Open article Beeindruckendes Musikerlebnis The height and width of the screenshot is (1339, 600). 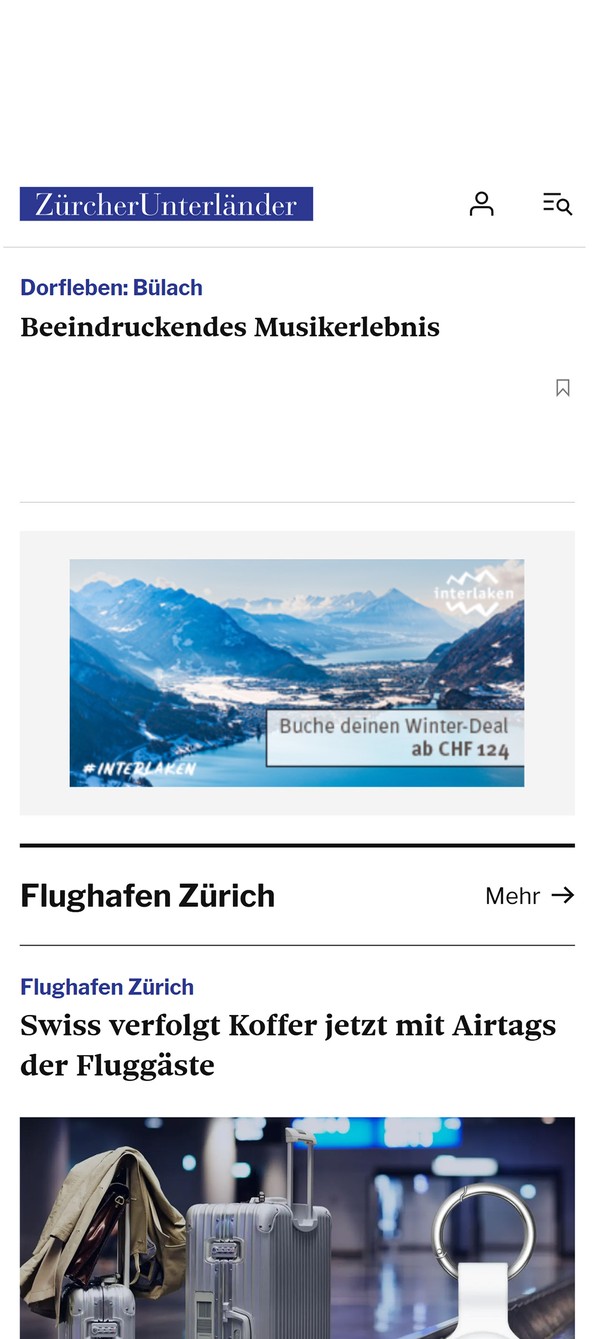[230, 327]
